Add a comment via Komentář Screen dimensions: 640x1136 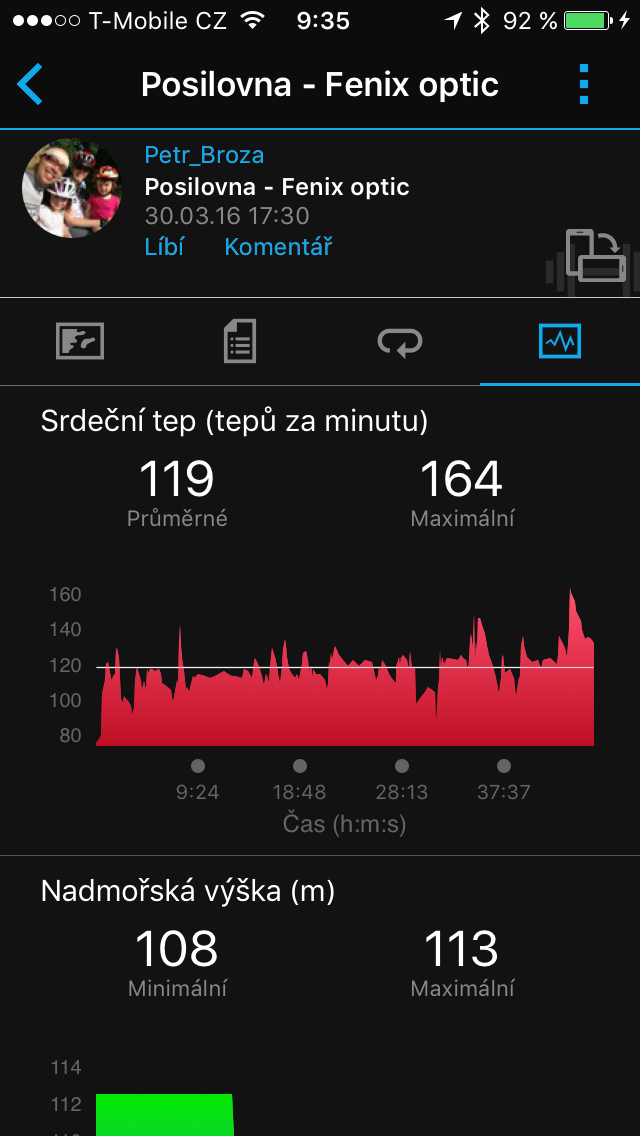tap(278, 247)
